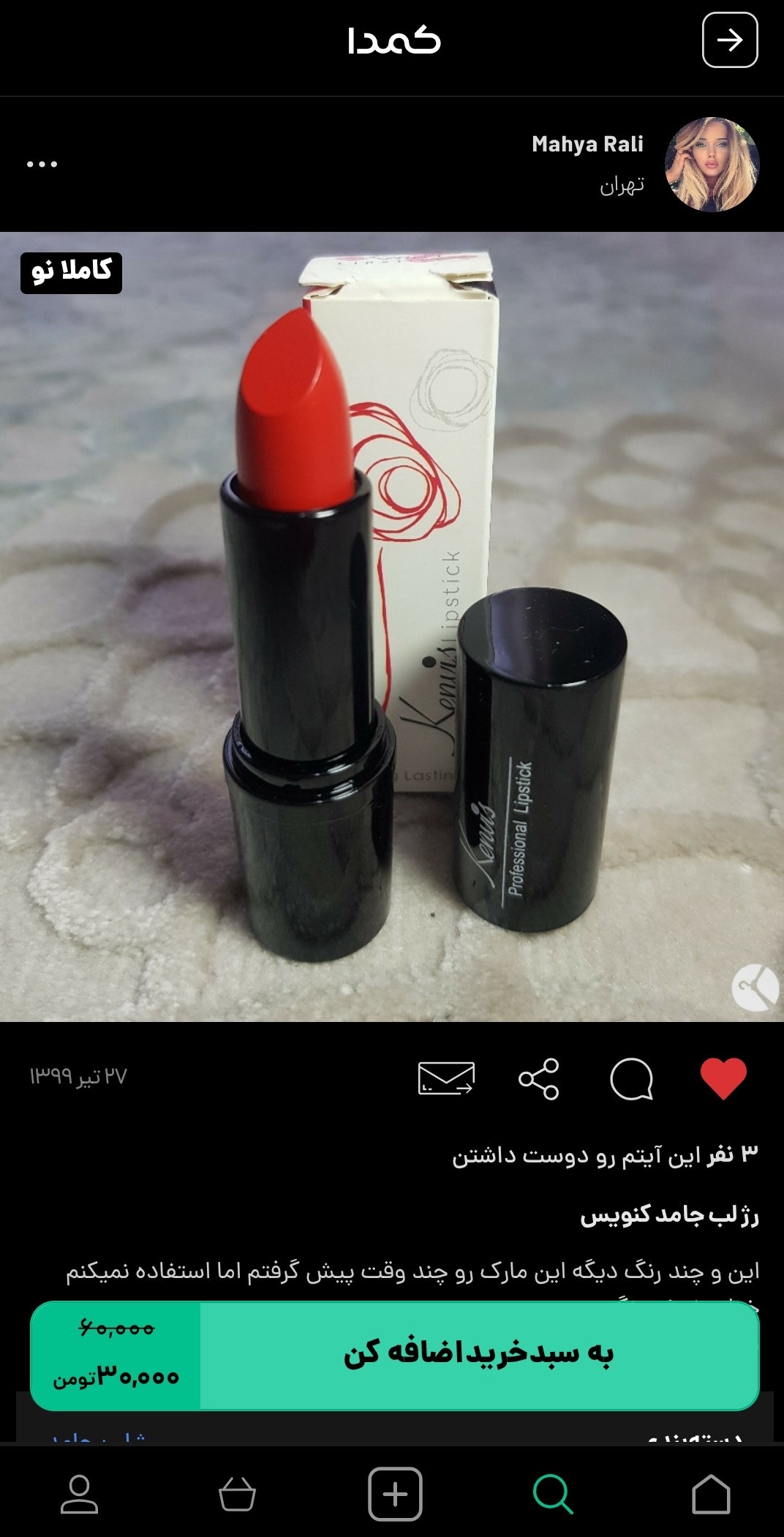Add a new item with the plus button
784x1537 pixels.
click(395, 1494)
